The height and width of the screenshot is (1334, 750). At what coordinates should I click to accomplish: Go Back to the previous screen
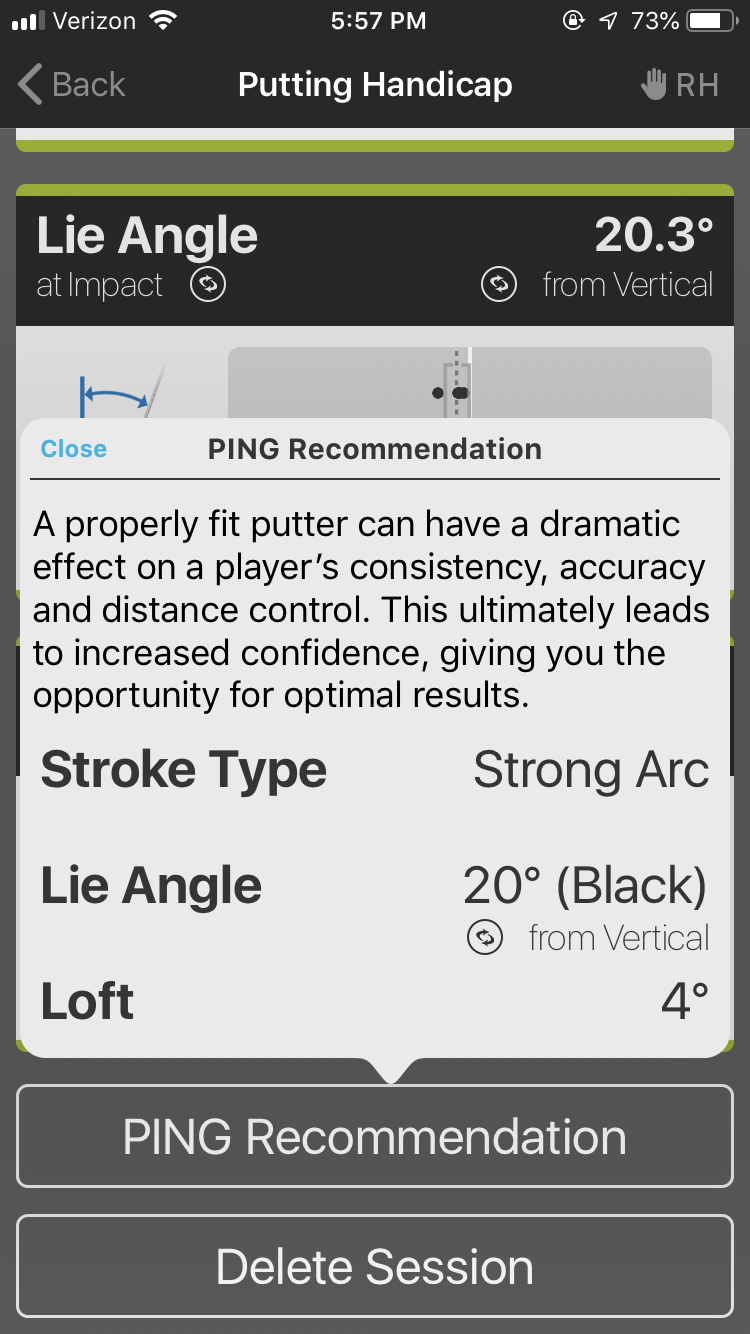click(70, 84)
